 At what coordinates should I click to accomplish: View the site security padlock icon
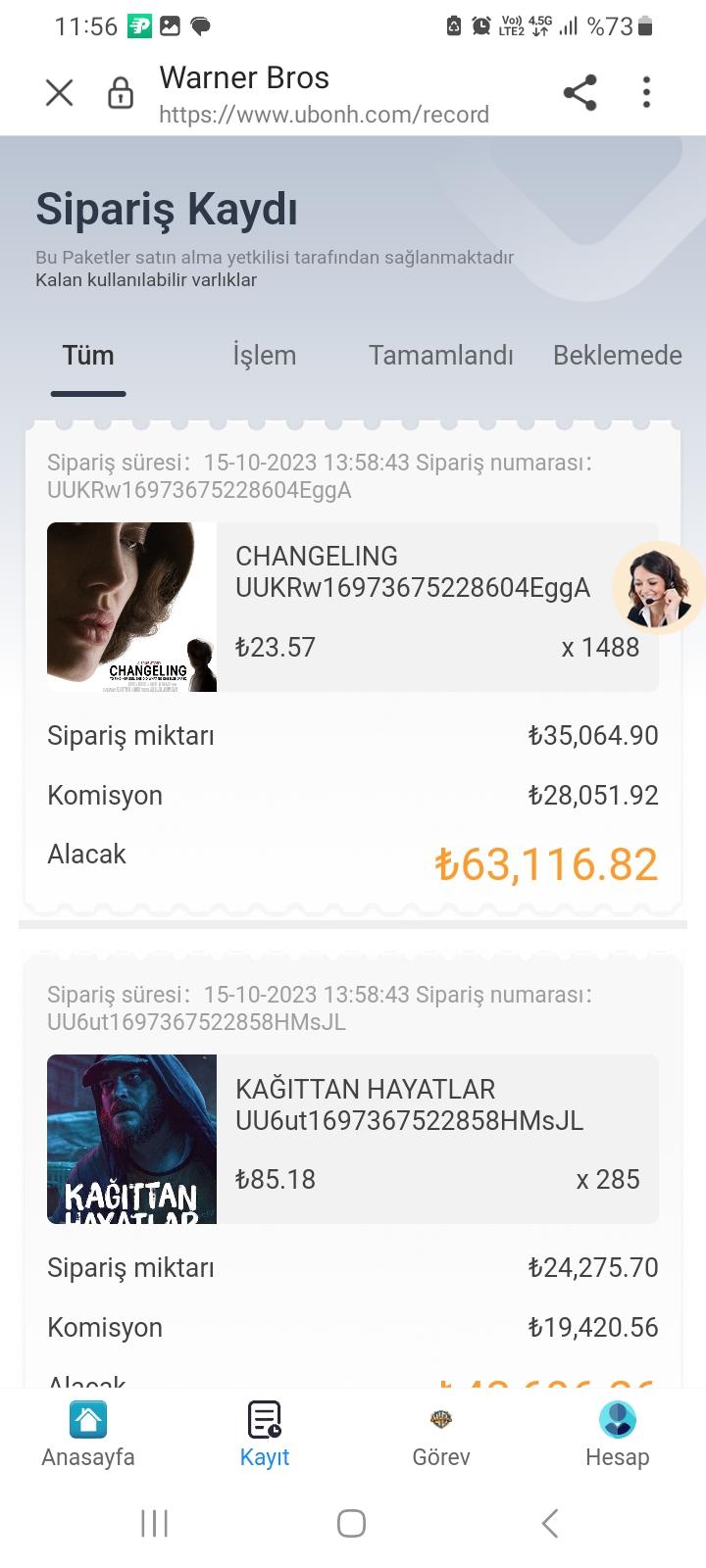[x=120, y=92]
